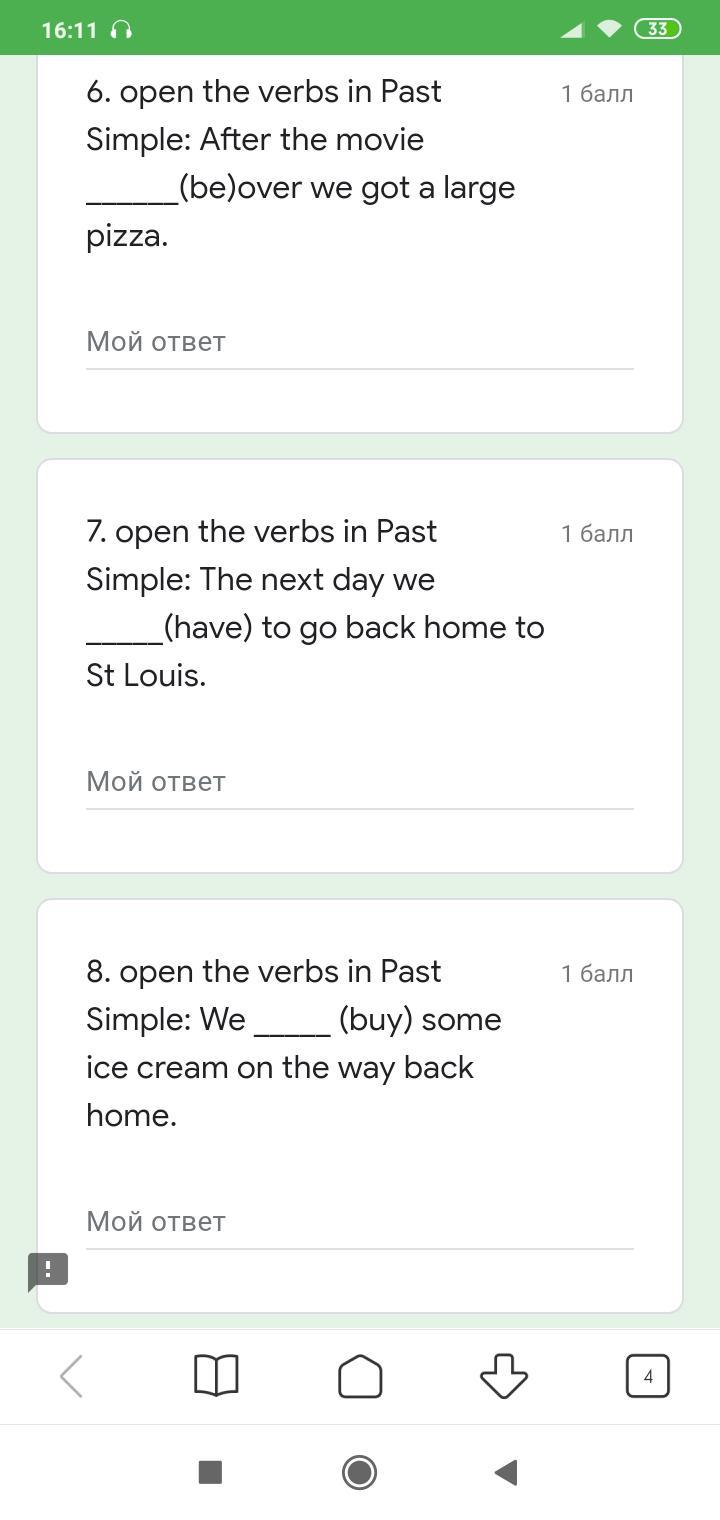Tap the answer field for question 6
The height and width of the screenshot is (1520, 720).
tap(359, 342)
